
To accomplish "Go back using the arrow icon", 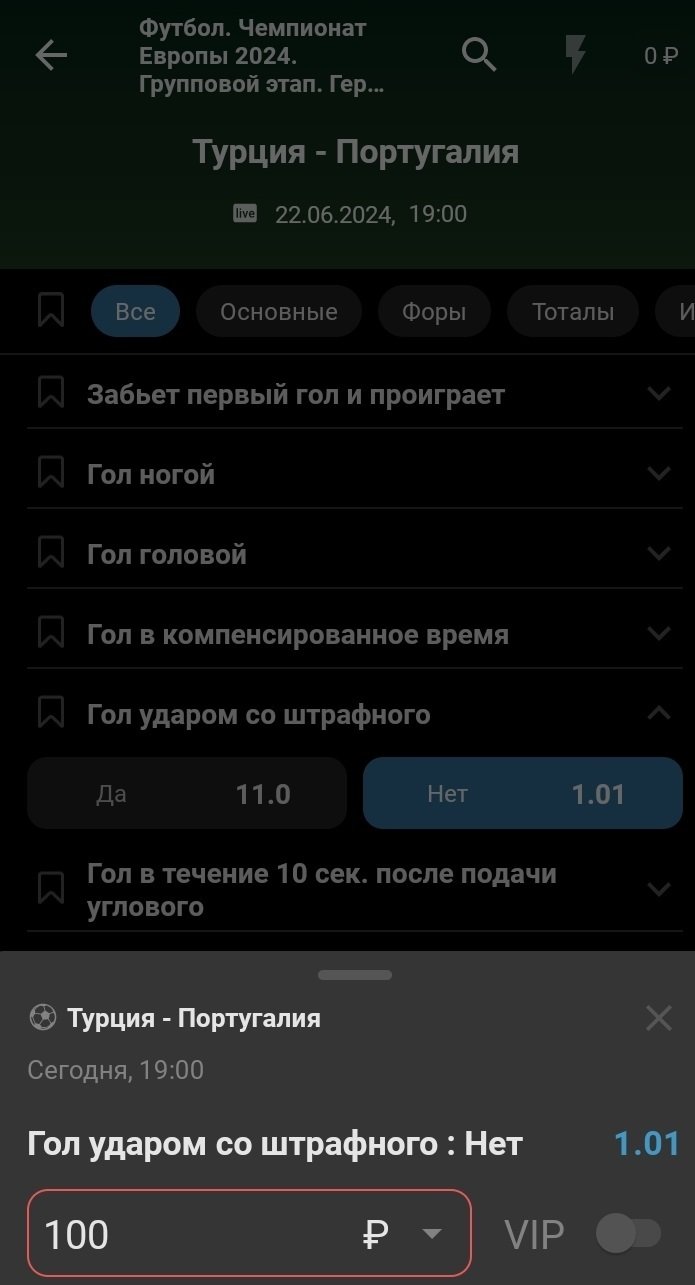I will 51,56.
